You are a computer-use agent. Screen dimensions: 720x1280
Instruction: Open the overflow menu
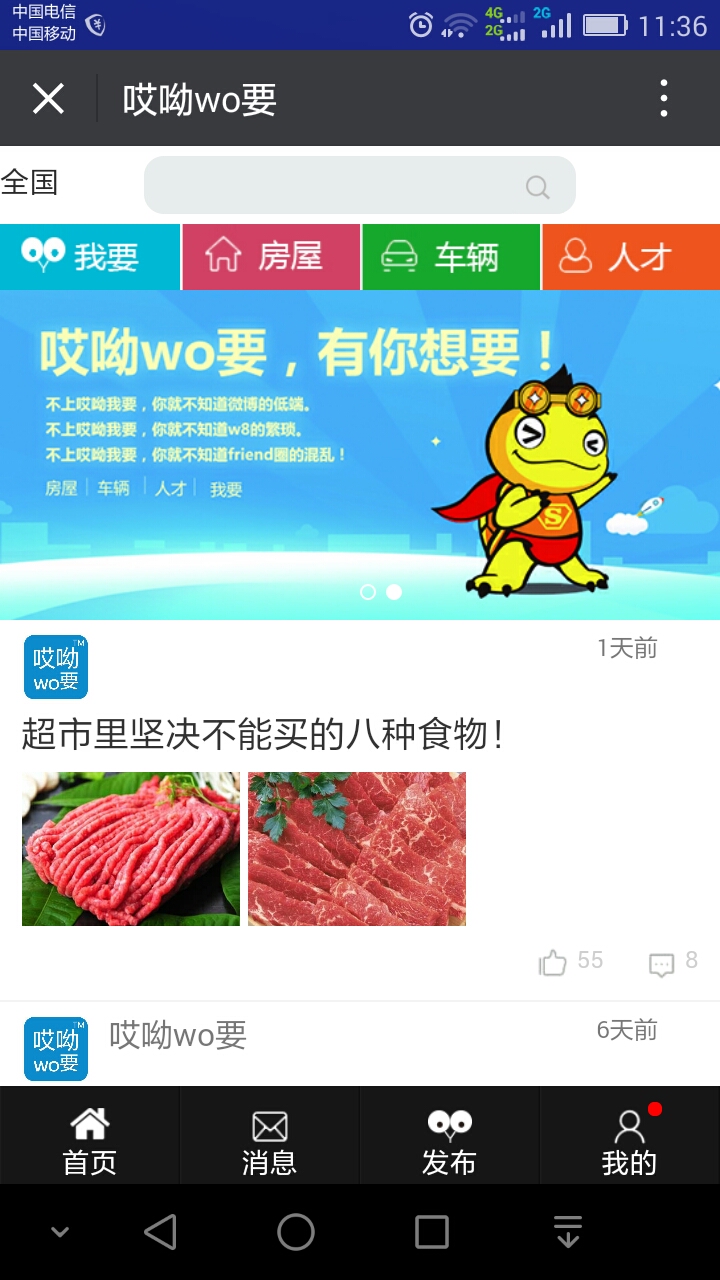coord(664,99)
